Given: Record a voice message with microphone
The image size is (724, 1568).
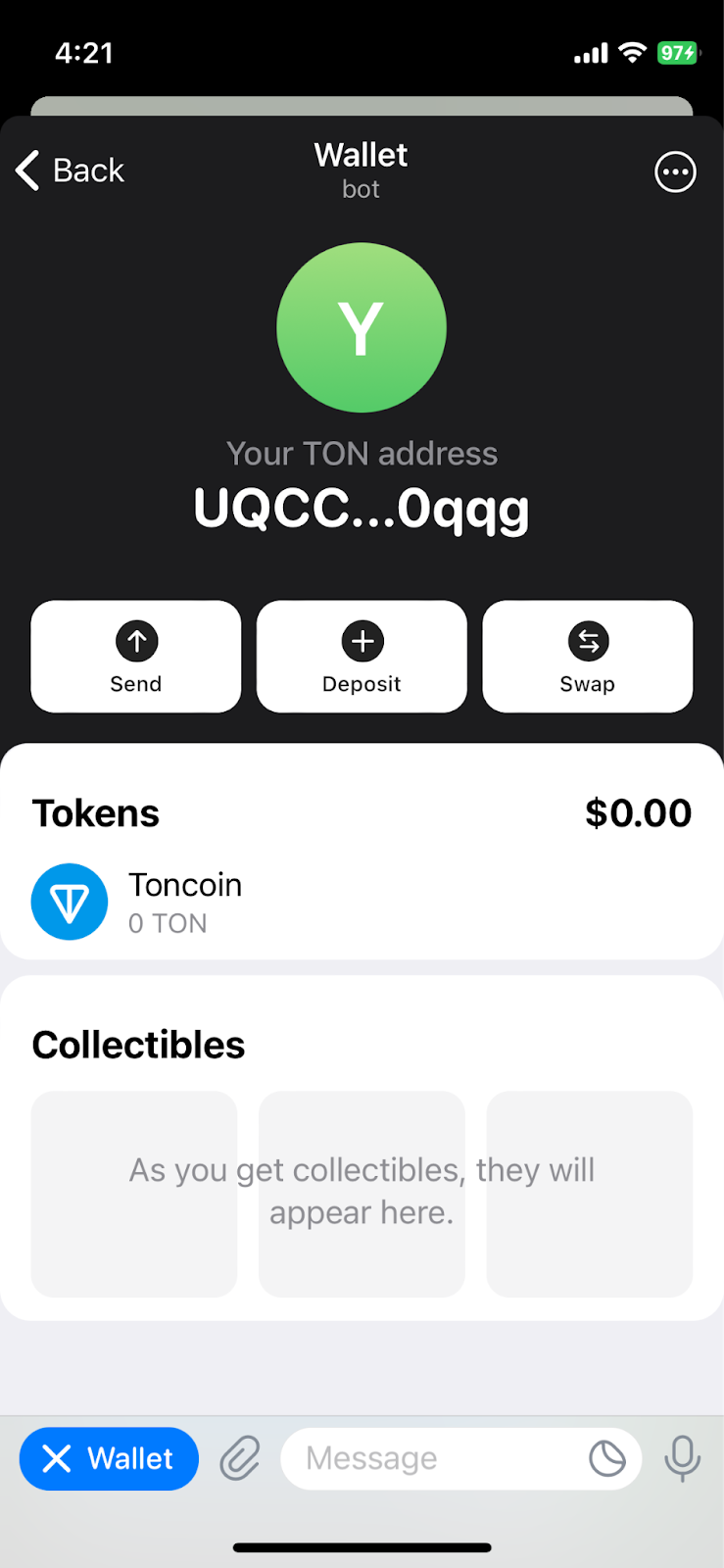Looking at the screenshot, I should coord(682,1459).
